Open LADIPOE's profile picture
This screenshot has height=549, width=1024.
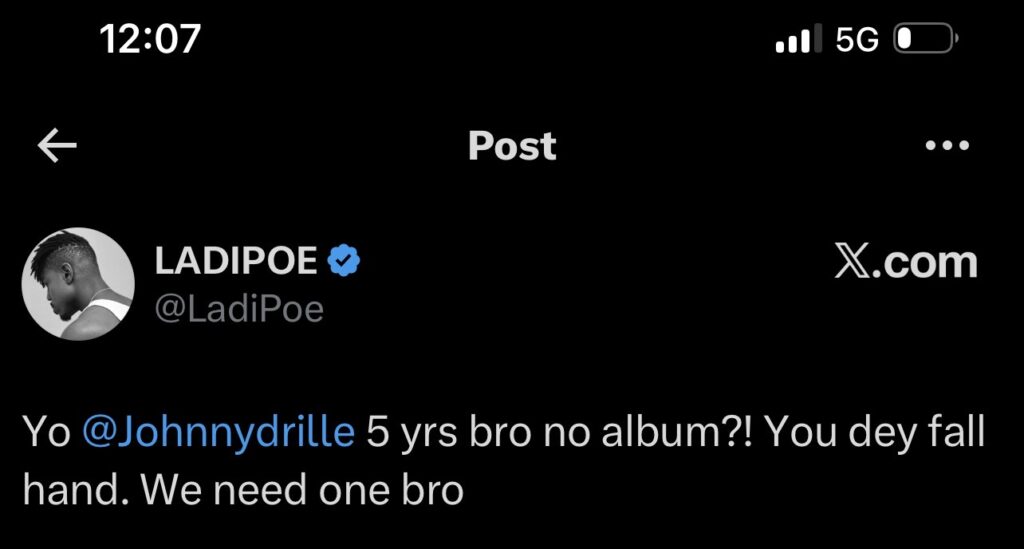77,283
